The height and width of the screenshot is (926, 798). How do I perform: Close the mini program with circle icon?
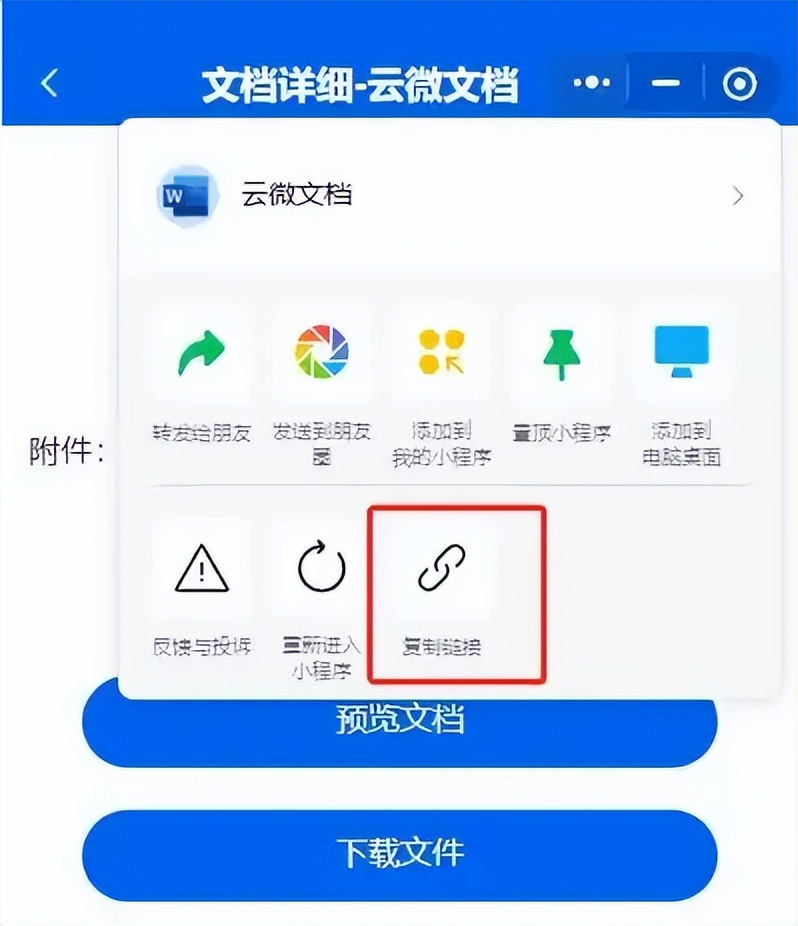740,83
